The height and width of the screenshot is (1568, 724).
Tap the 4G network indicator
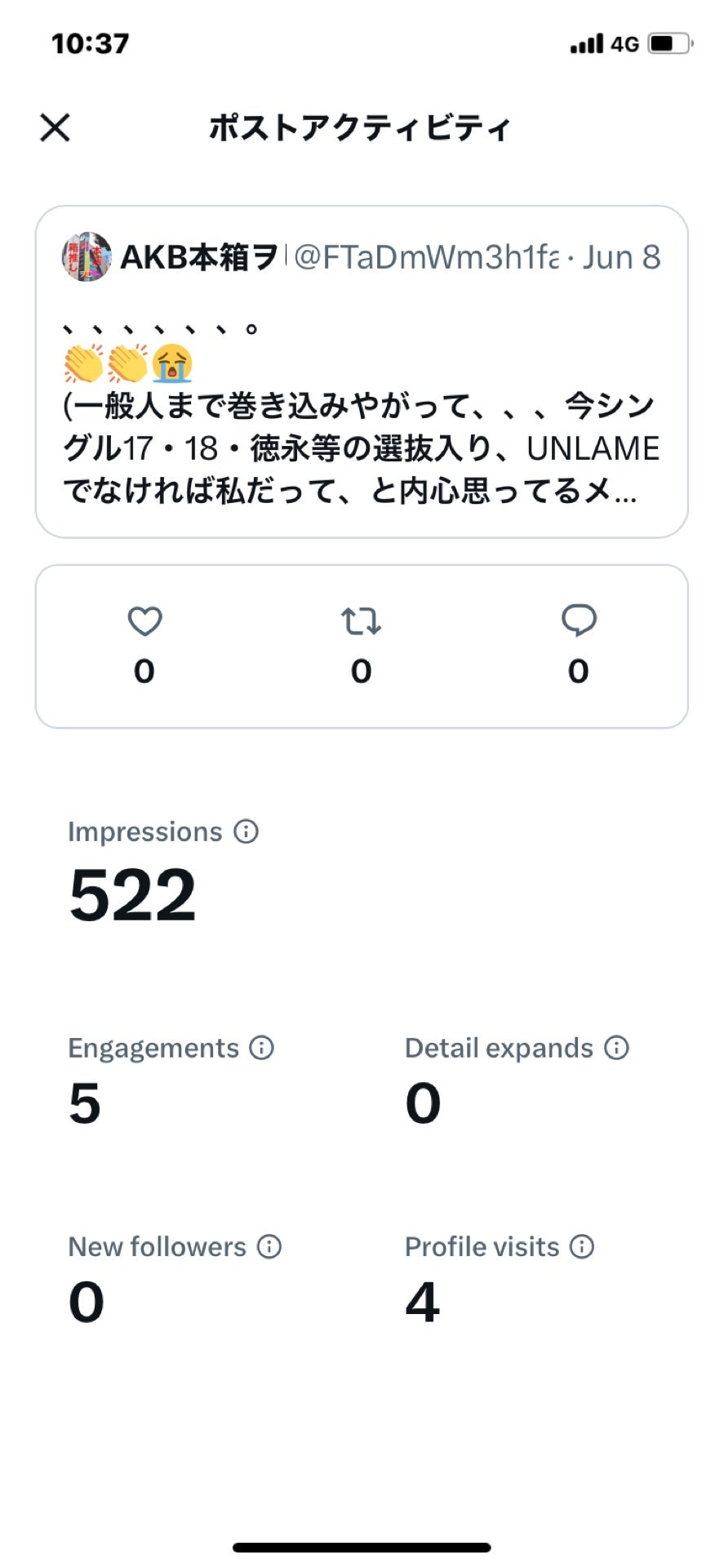[x=624, y=44]
